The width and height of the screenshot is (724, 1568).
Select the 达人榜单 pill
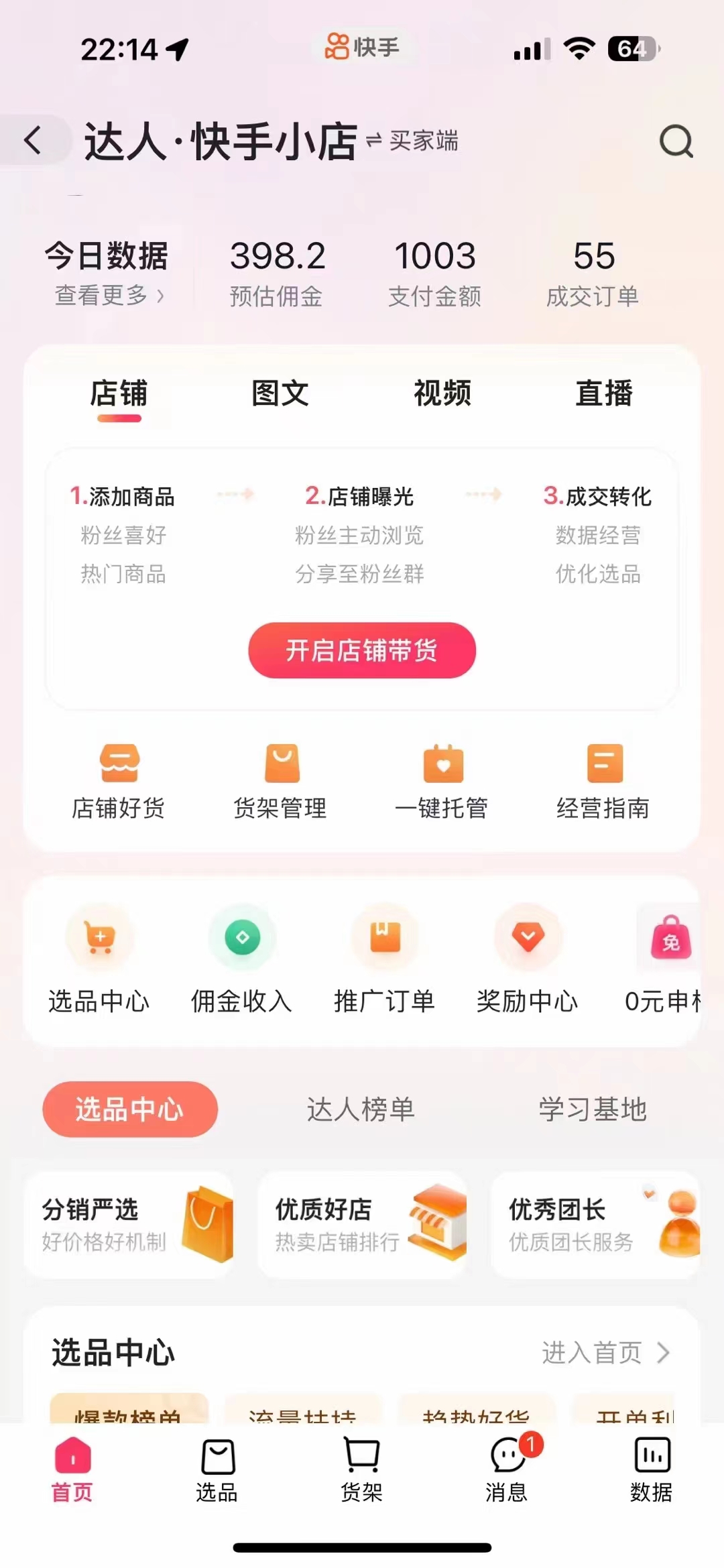pyautogui.click(x=361, y=1109)
